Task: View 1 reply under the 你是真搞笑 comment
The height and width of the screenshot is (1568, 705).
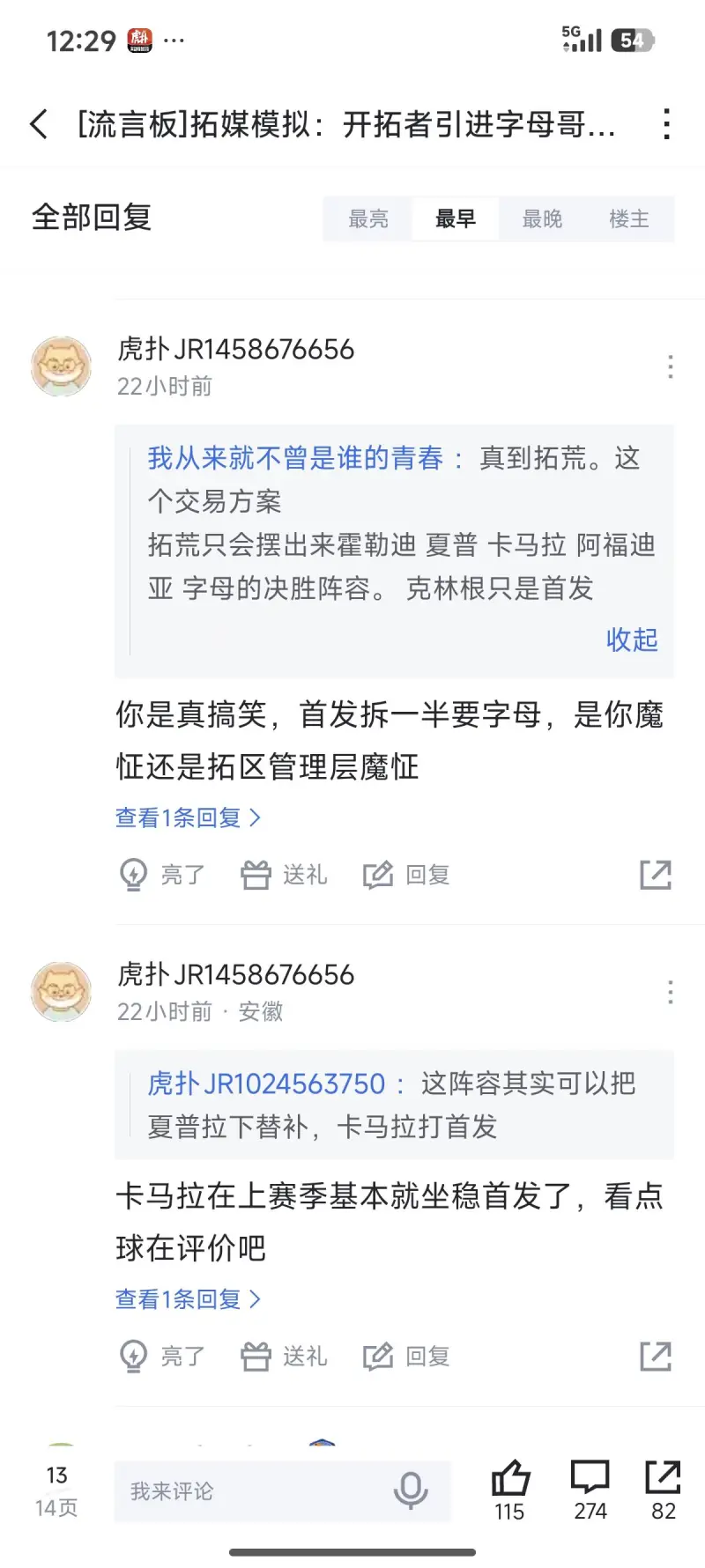Action: pyautogui.click(x=188, y=818)
